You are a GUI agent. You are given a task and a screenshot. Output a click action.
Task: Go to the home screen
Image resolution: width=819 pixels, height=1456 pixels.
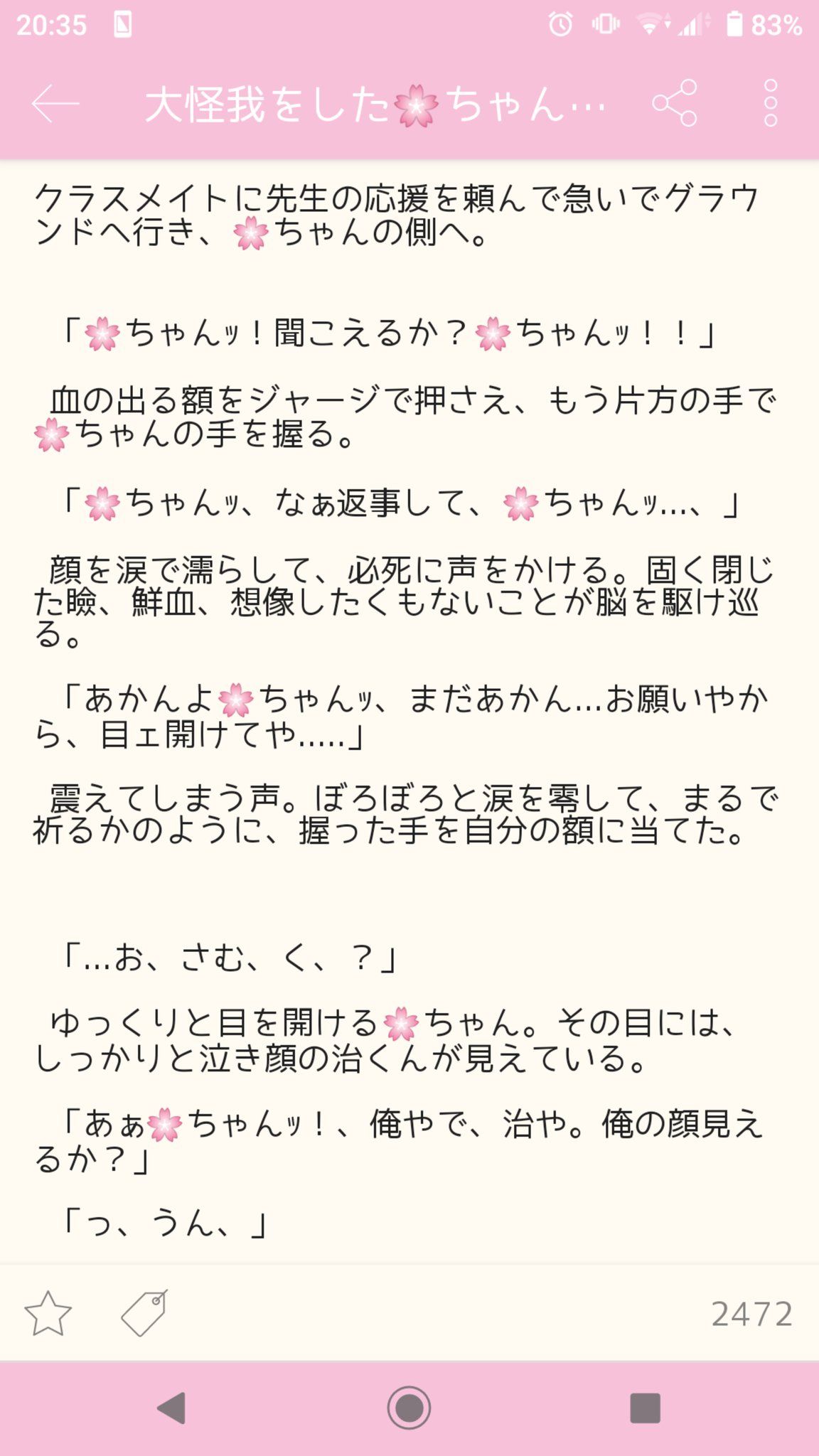pos(409,1408)
